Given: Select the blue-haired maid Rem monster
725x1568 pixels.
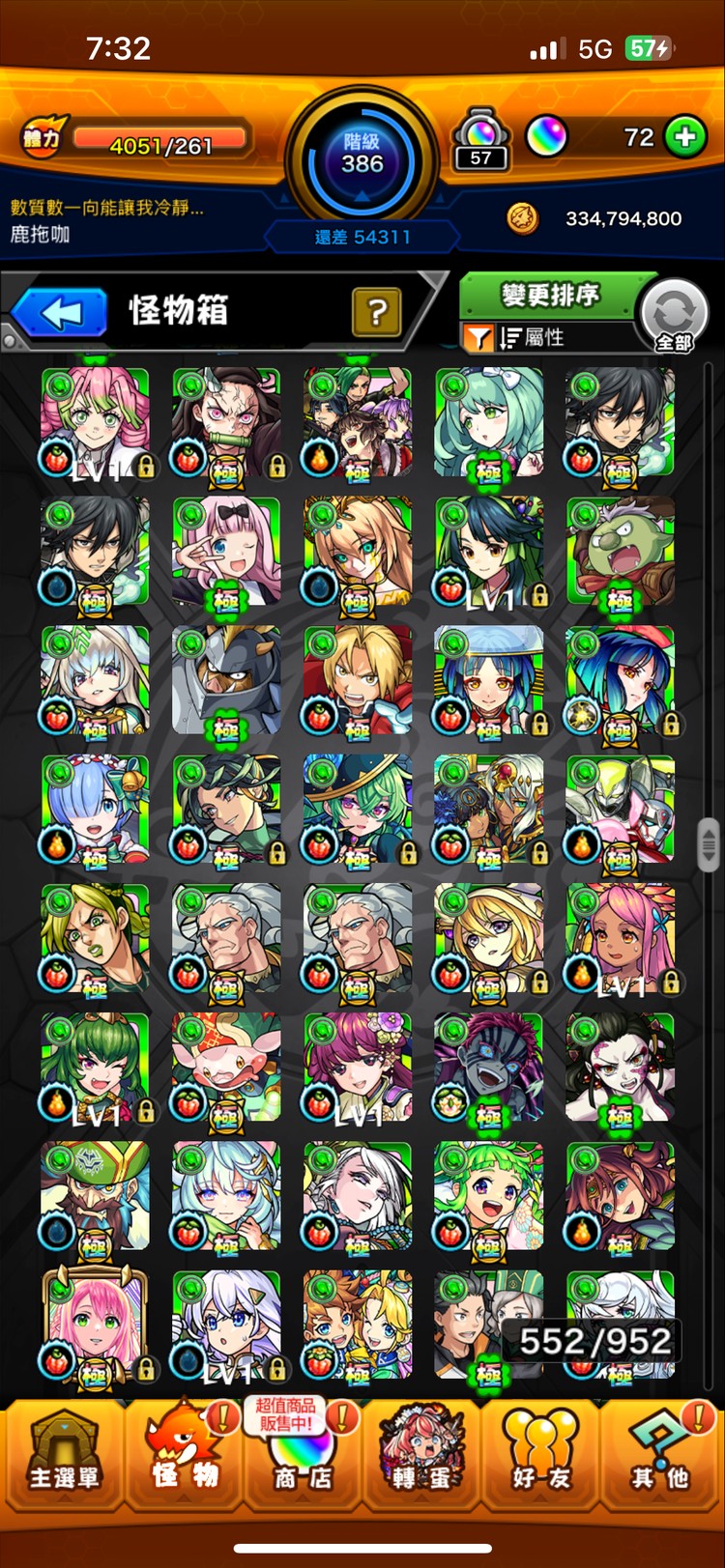Looking at the screenshot, I should 95,809.
